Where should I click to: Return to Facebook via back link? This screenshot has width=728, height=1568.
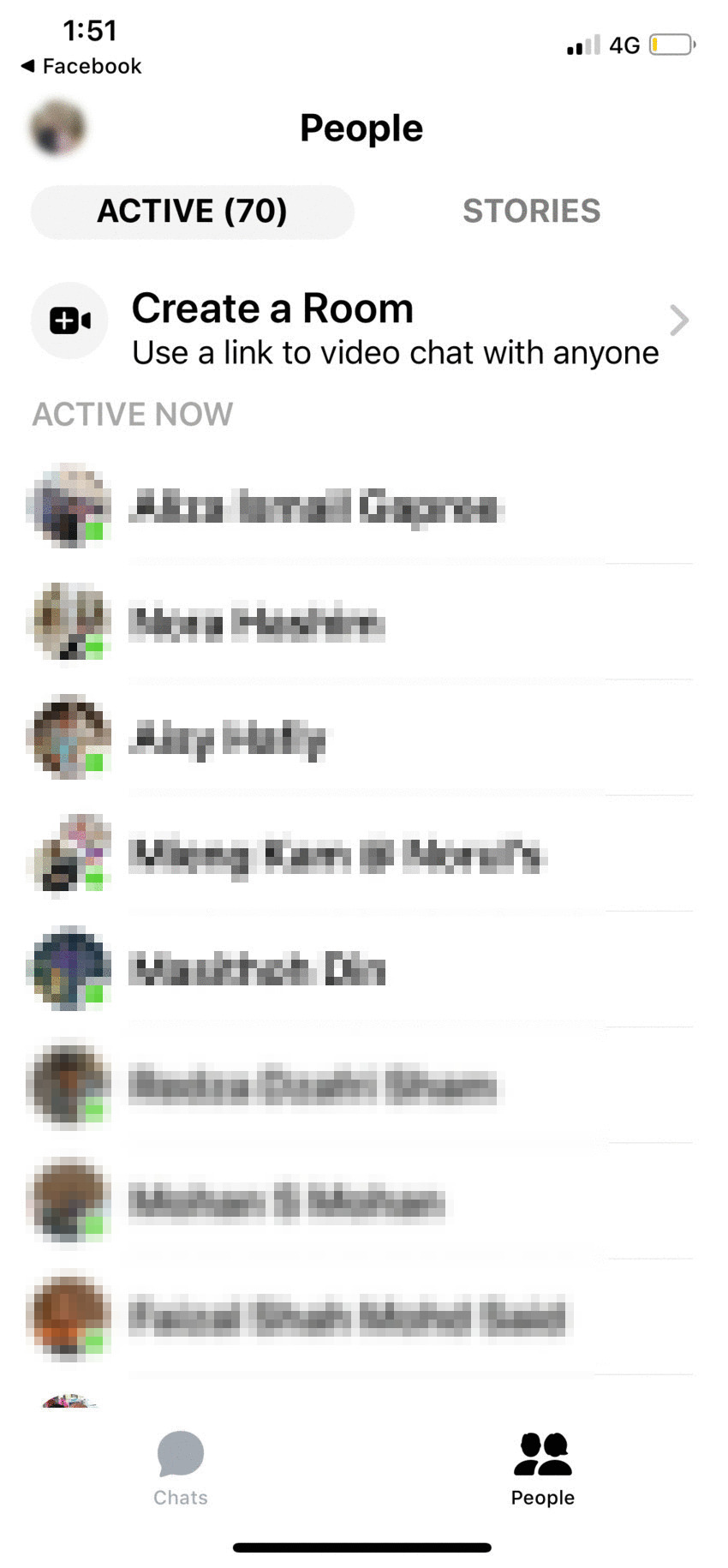click(81, 66)
